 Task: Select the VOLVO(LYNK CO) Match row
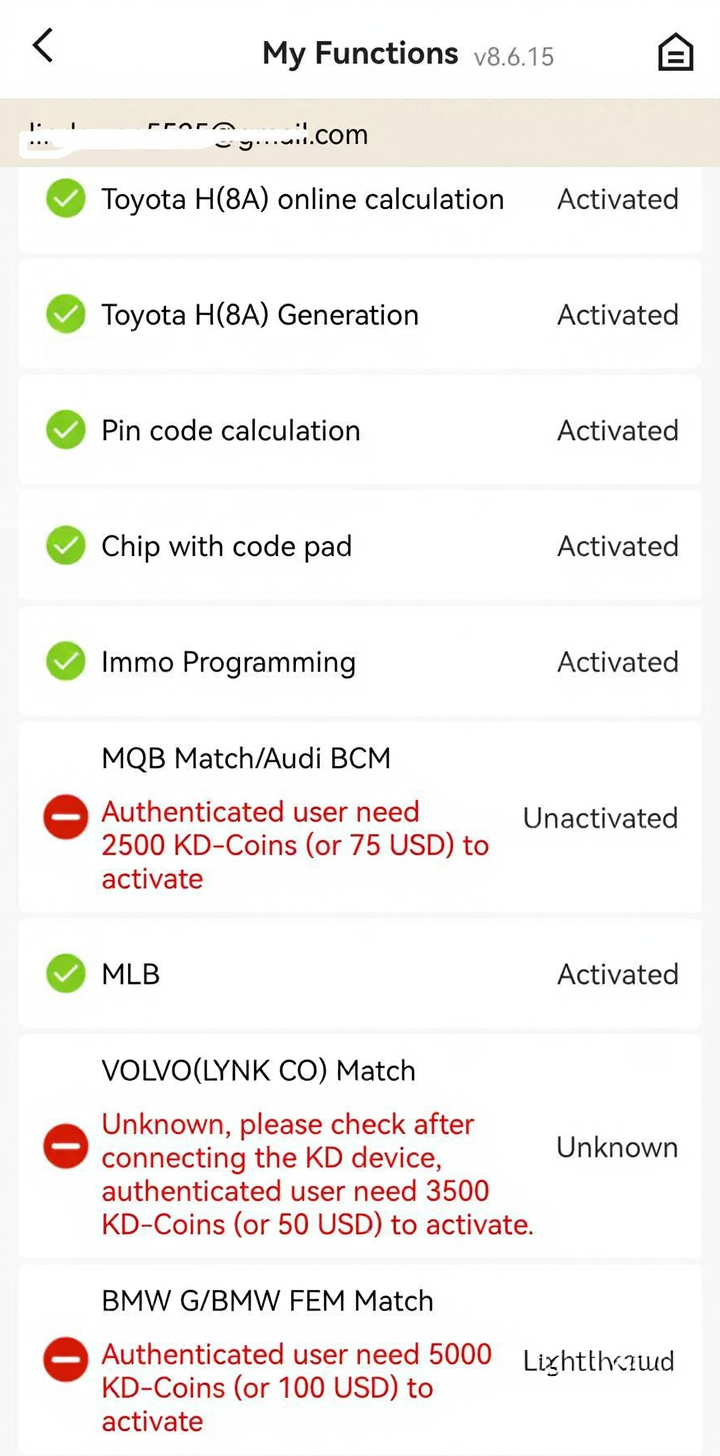point(360,1146)
